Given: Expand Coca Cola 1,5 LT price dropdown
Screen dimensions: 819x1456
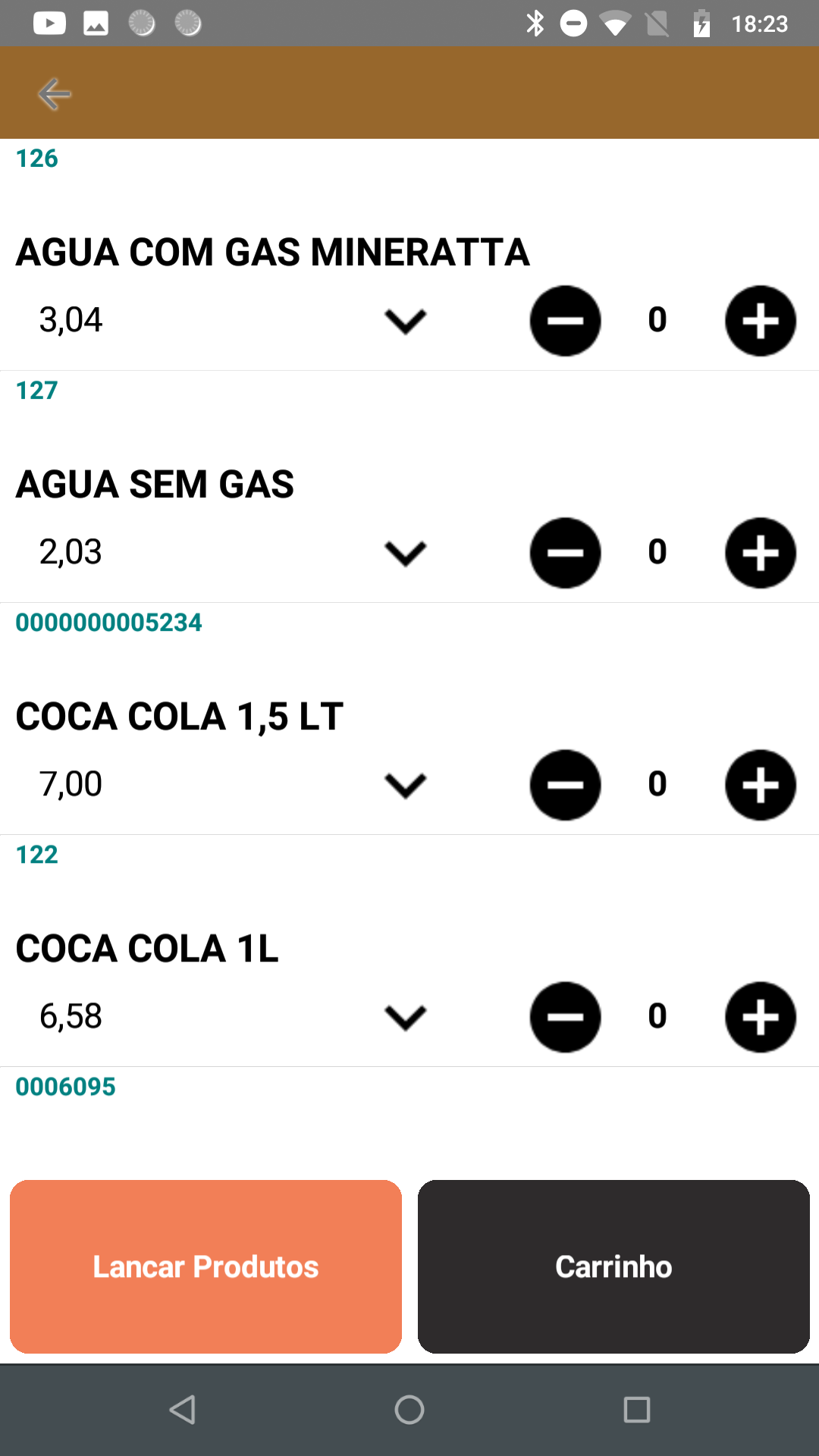Looking at the screenshot, I should click(x=406, y=785).
